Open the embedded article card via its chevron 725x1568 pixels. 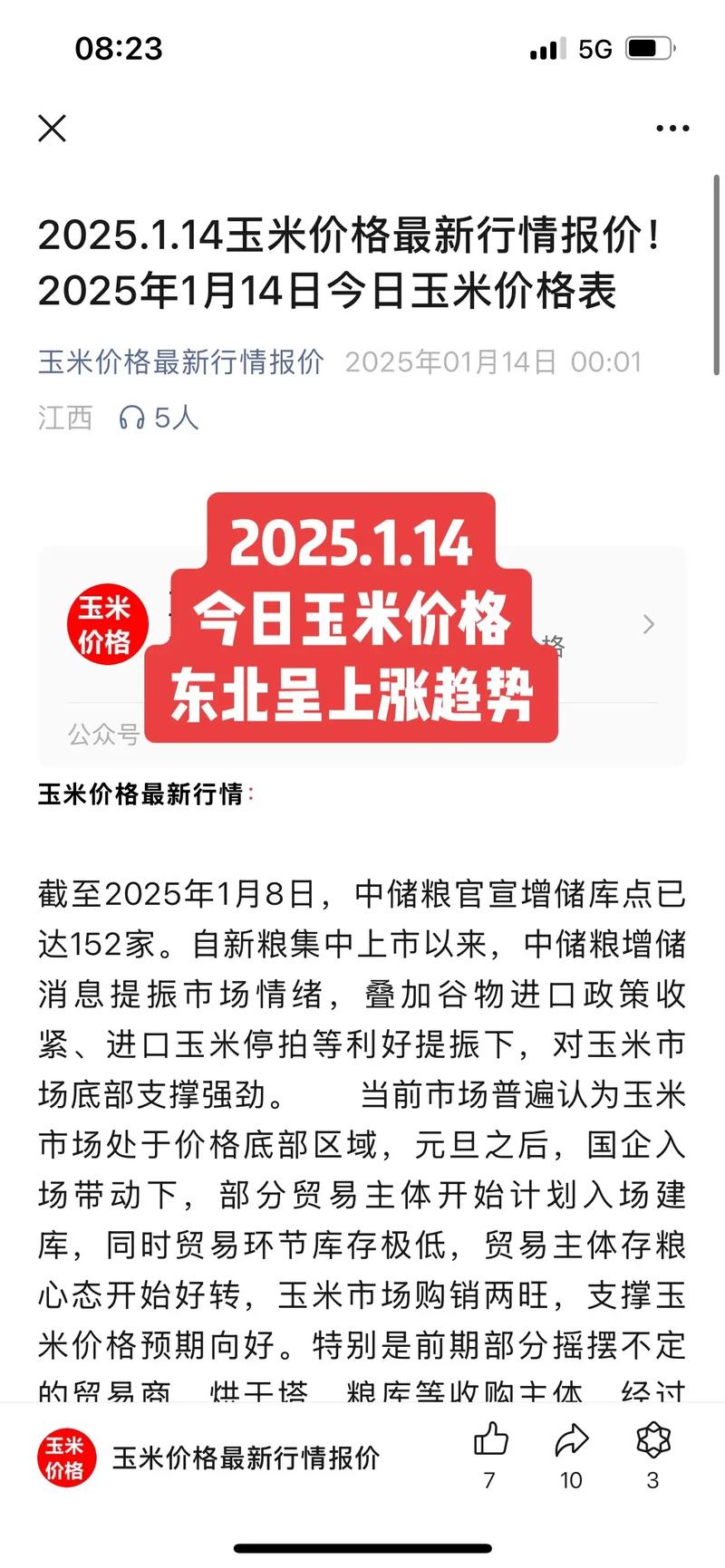(649, 625)
